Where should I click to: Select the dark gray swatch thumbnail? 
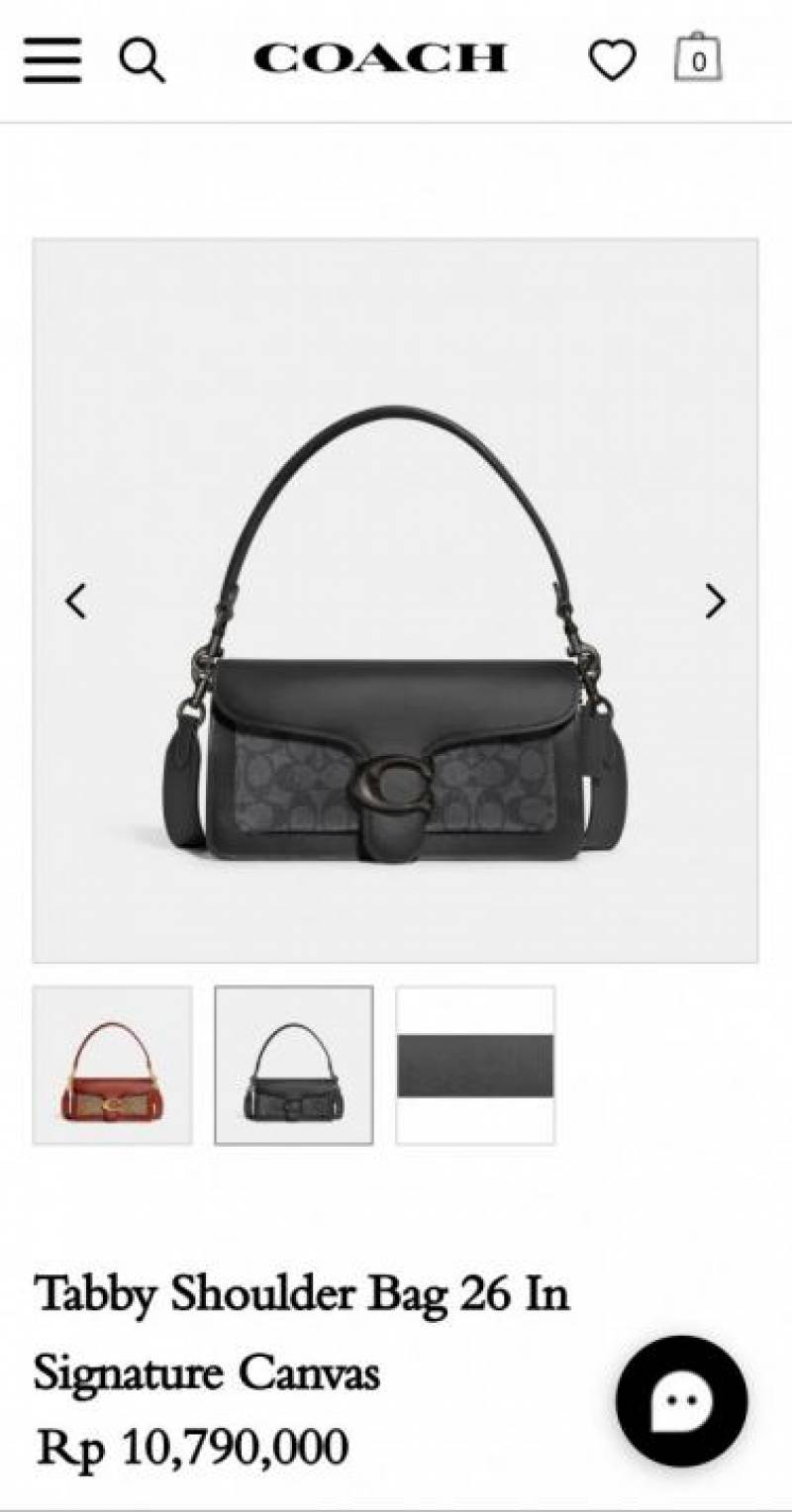[x=475, y=1066]
